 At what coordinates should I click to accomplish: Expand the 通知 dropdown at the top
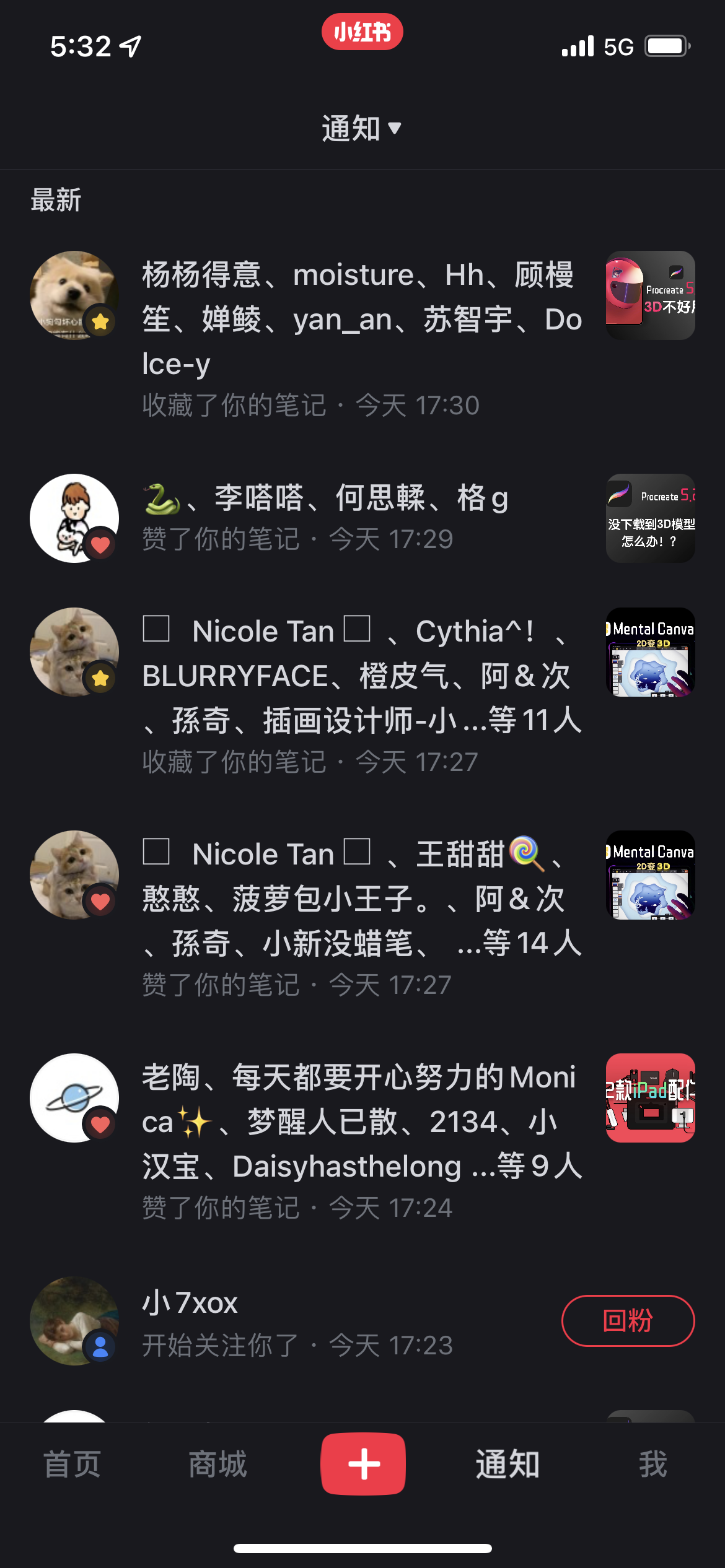[x=361, y=128]
